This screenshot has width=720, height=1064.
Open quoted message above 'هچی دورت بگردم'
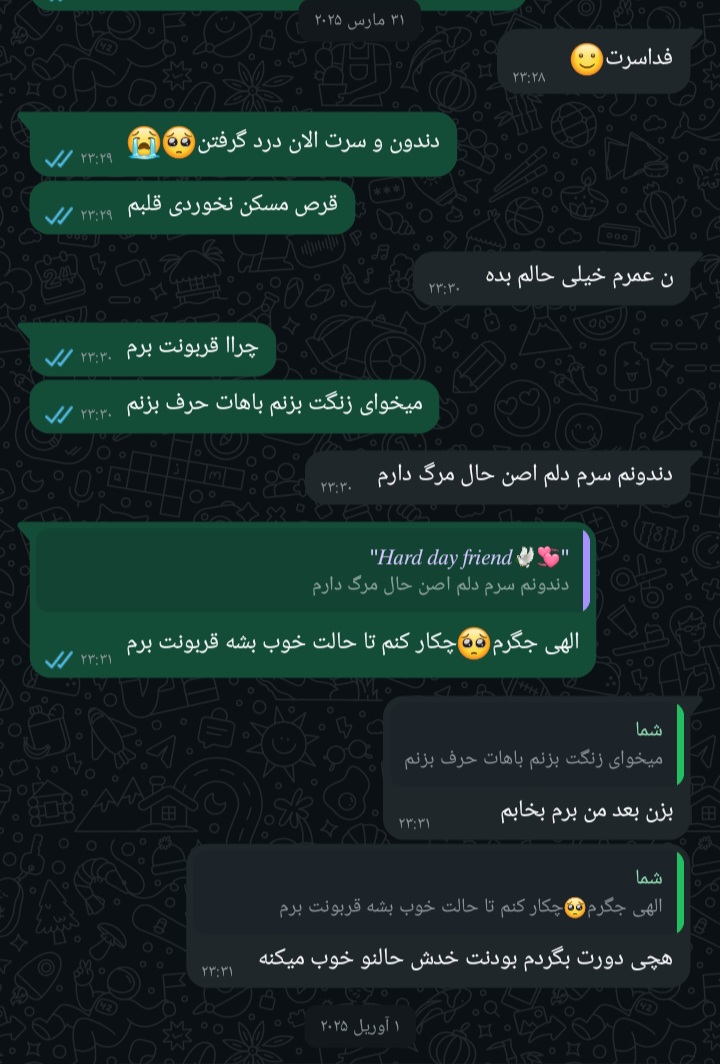(x=437, y=893)
